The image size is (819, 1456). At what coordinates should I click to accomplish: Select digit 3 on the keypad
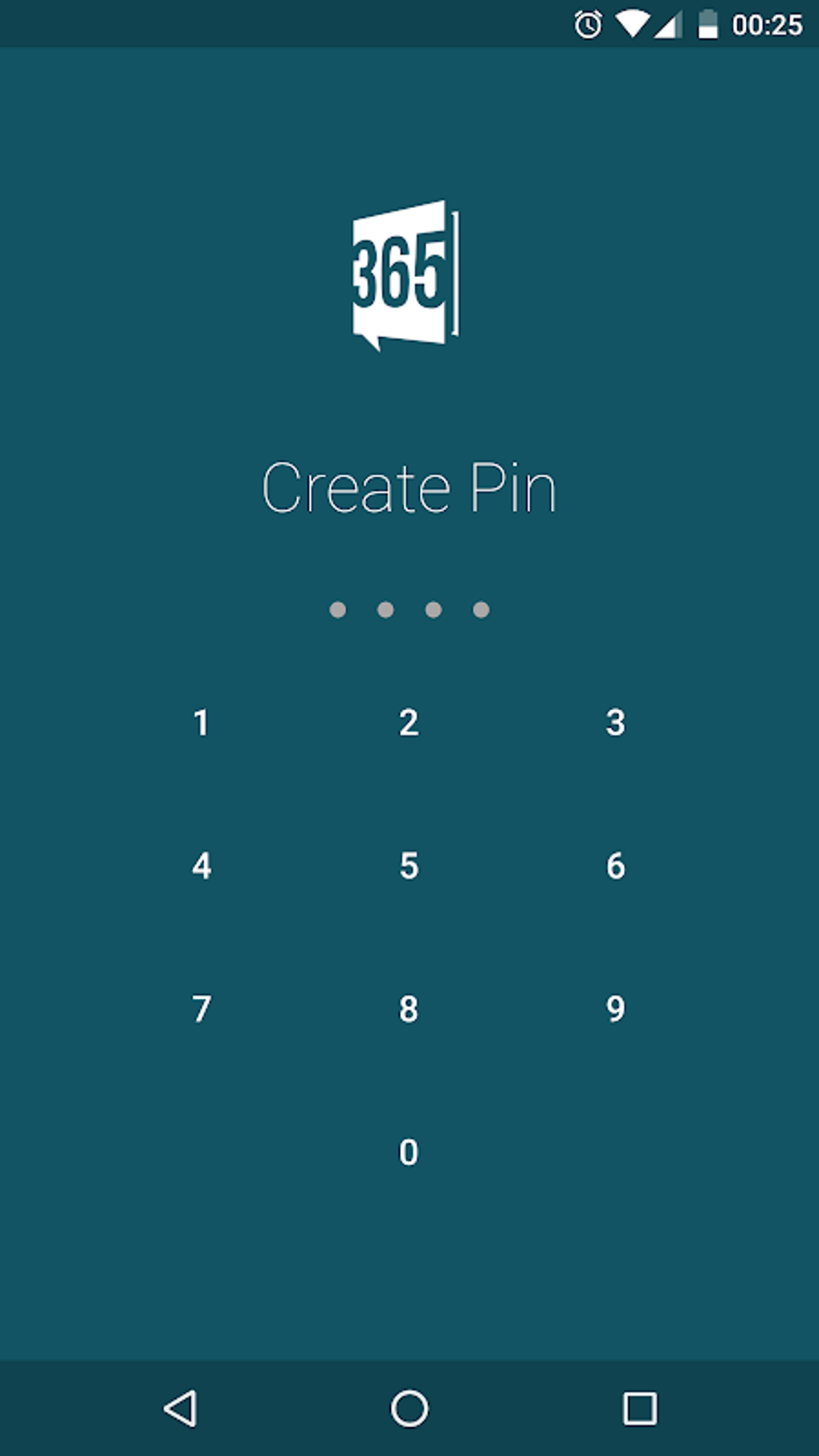615,723
